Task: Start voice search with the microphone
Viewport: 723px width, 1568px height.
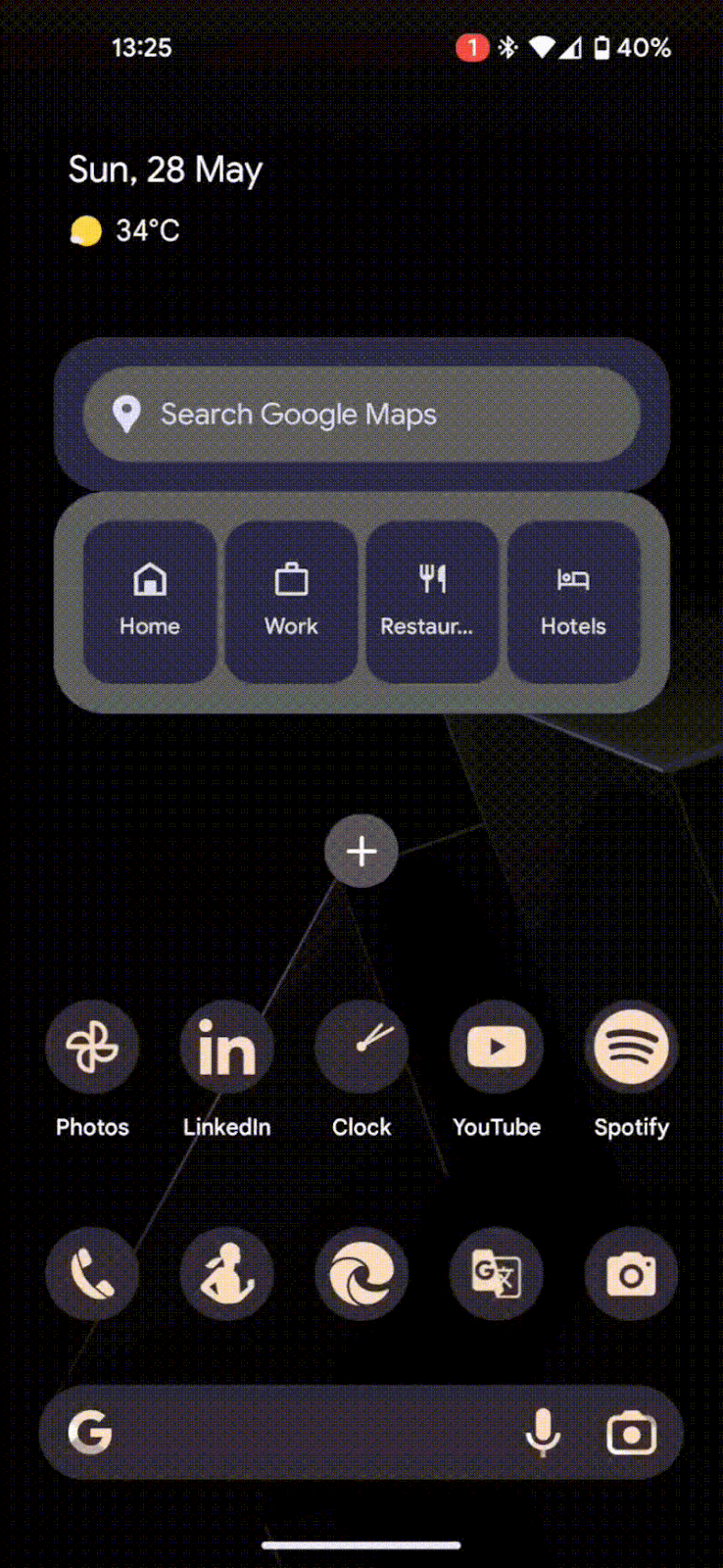Action: point(543,1434)
